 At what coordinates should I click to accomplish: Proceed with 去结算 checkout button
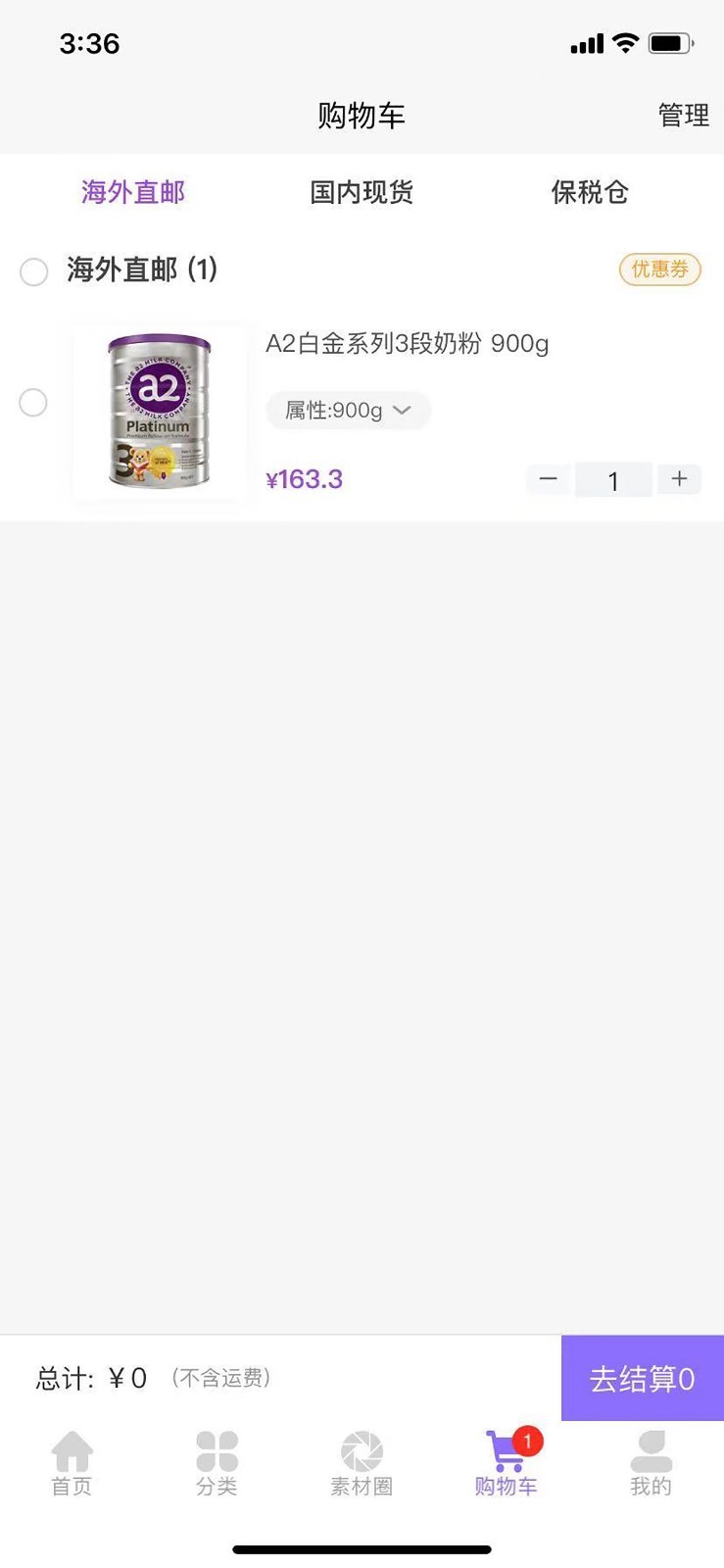pyautogui.click(x=642, y=1378)
